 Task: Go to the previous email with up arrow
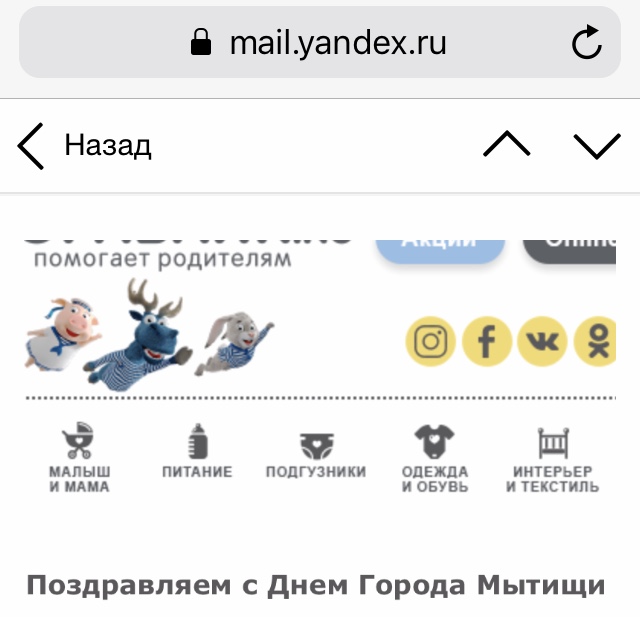507,146
